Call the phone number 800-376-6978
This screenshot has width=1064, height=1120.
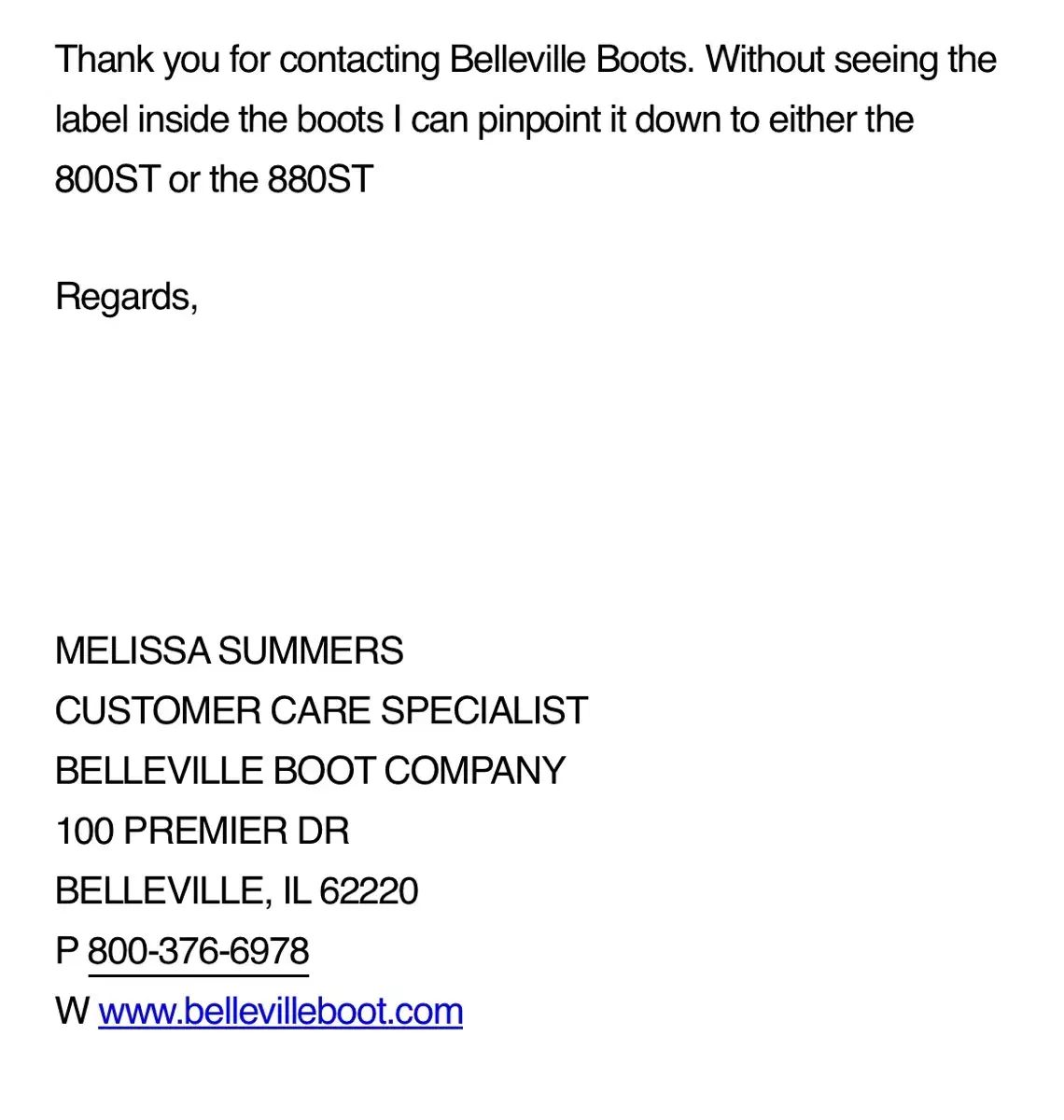pos(198,951)
